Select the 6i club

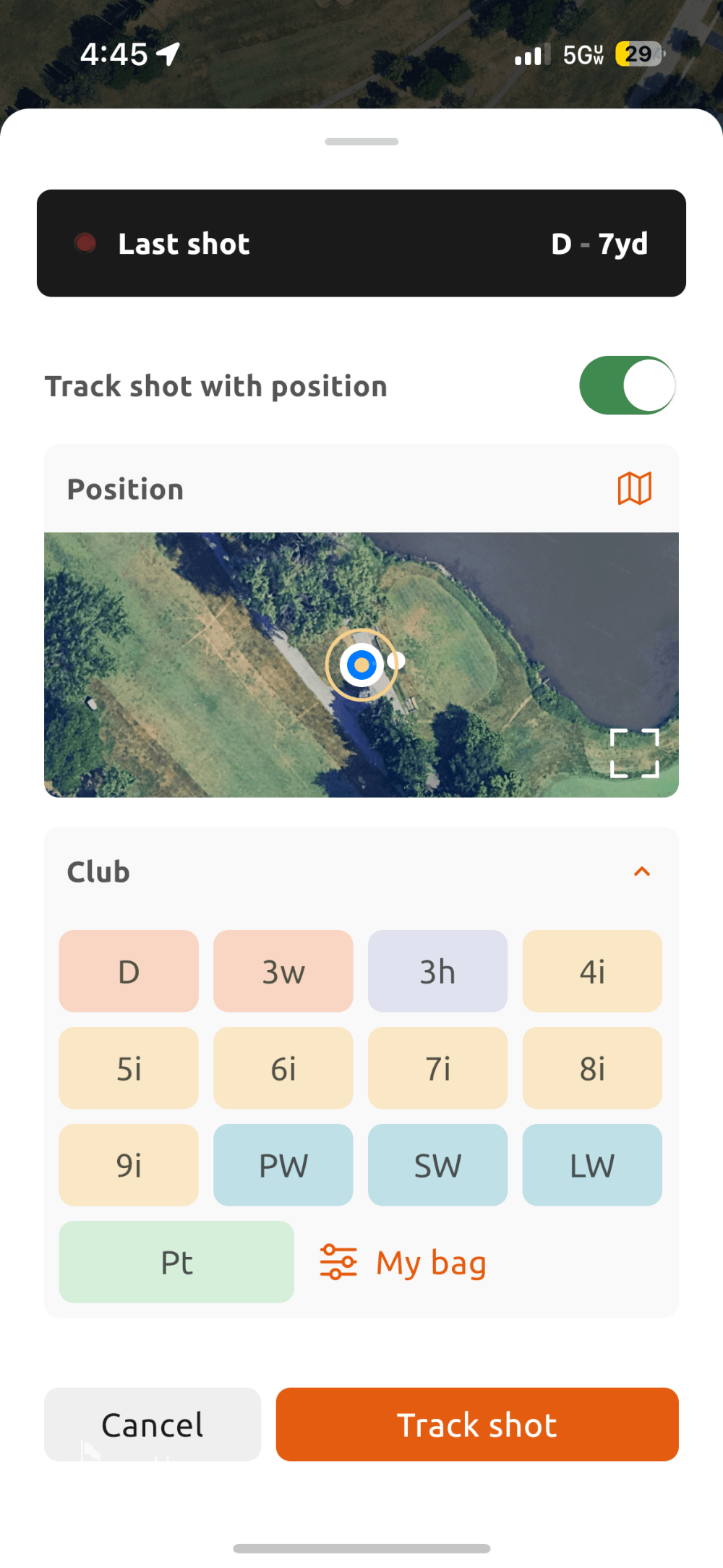click(x=283, y=1068)
